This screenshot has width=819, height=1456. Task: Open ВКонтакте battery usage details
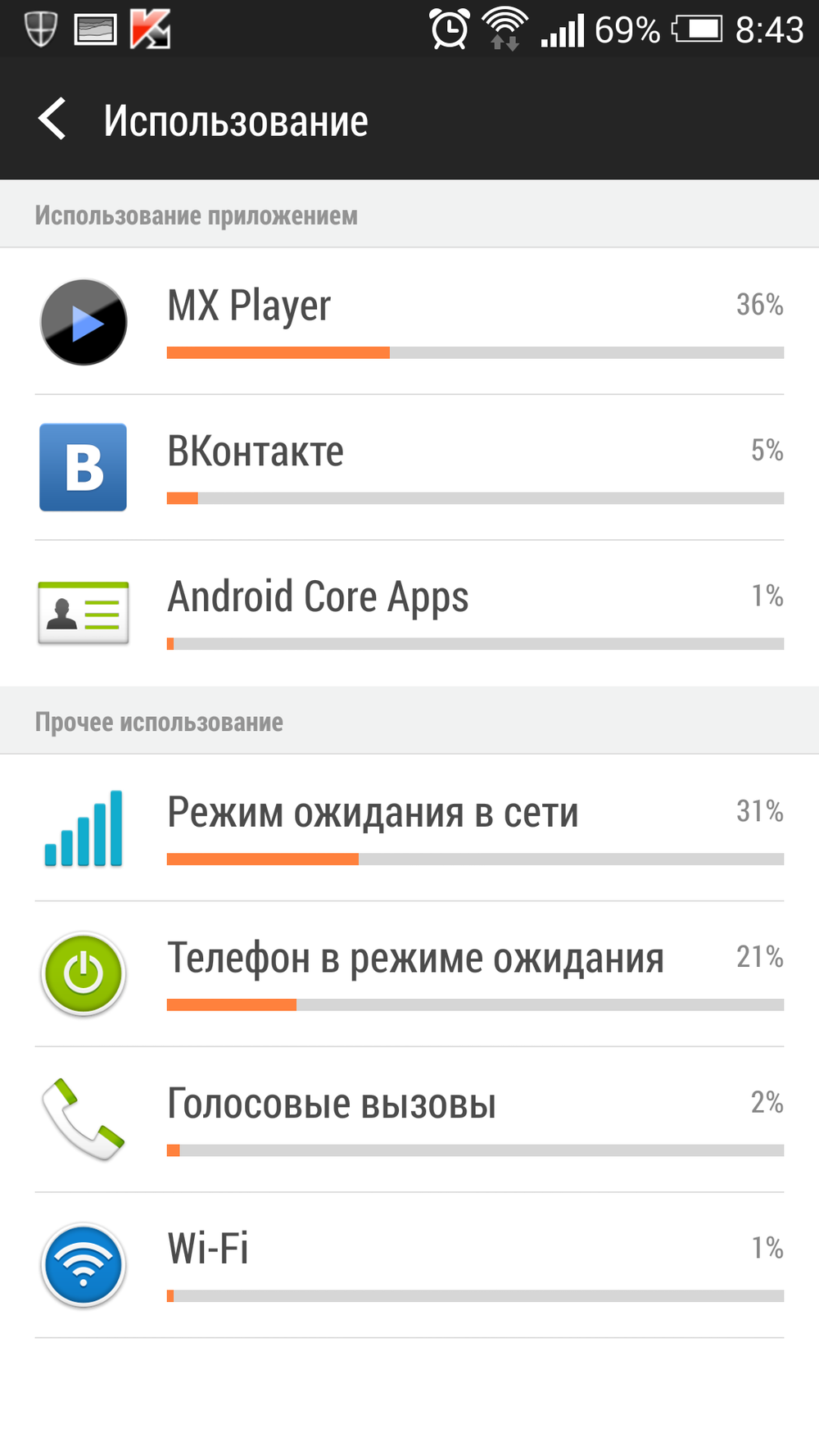click(409, 467)
